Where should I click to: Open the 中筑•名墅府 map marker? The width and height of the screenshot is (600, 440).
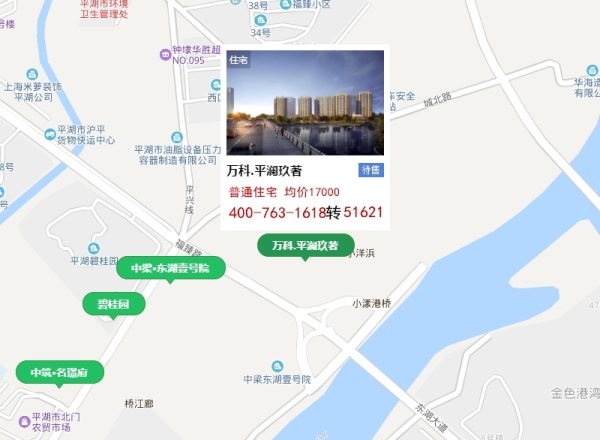click(59, 373)
